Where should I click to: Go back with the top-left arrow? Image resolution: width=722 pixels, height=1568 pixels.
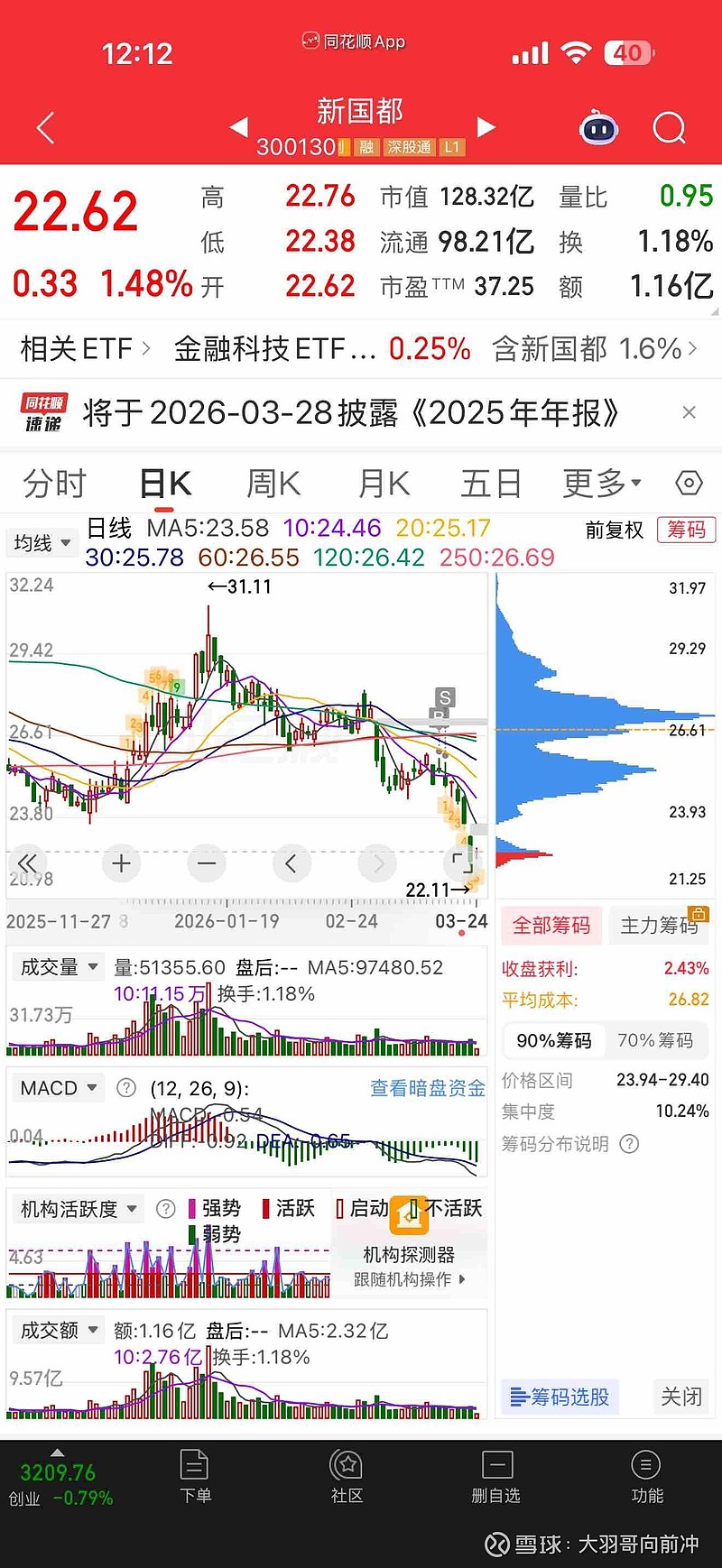coord(45,128)
